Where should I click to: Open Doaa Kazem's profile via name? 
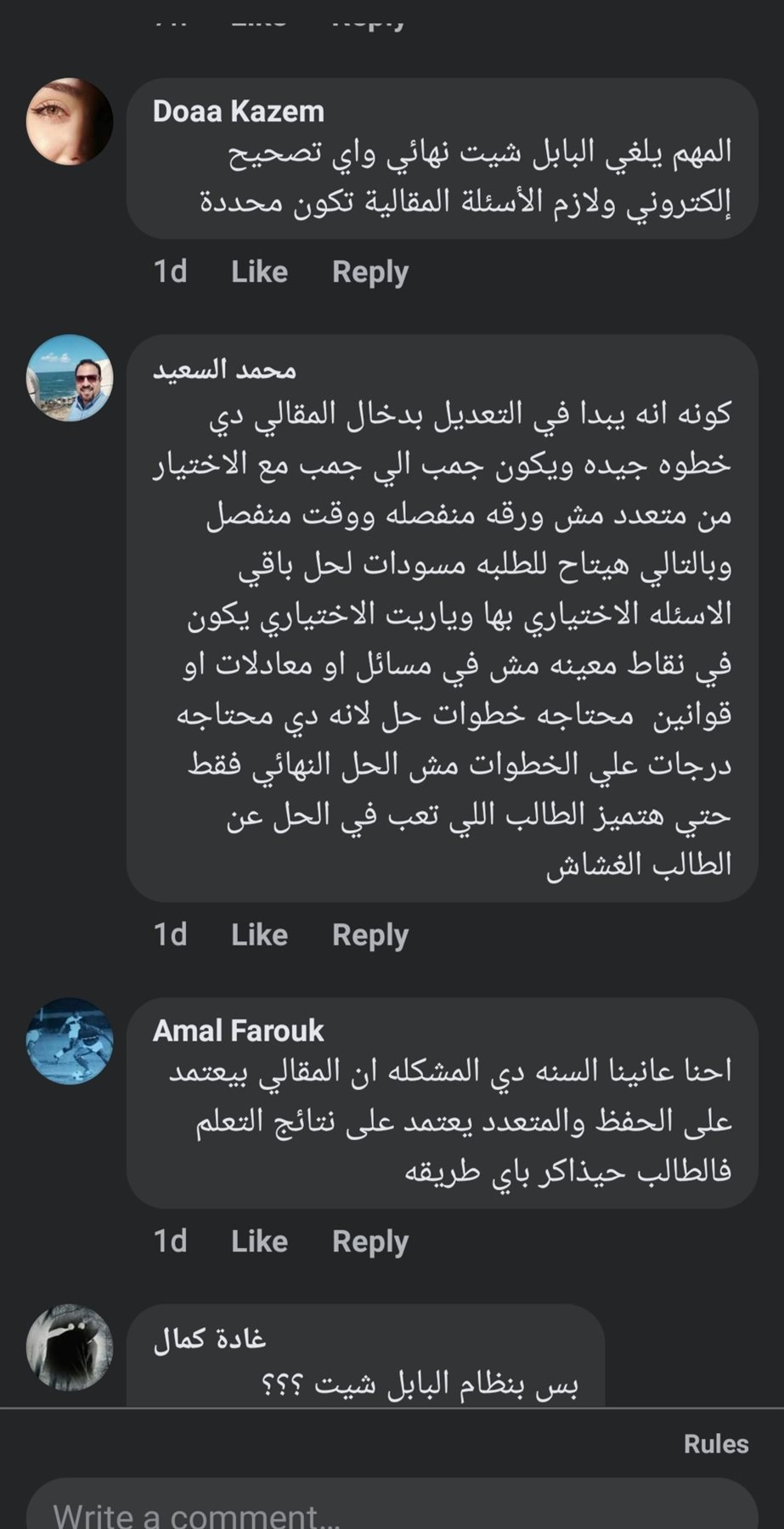click(238, 111)
